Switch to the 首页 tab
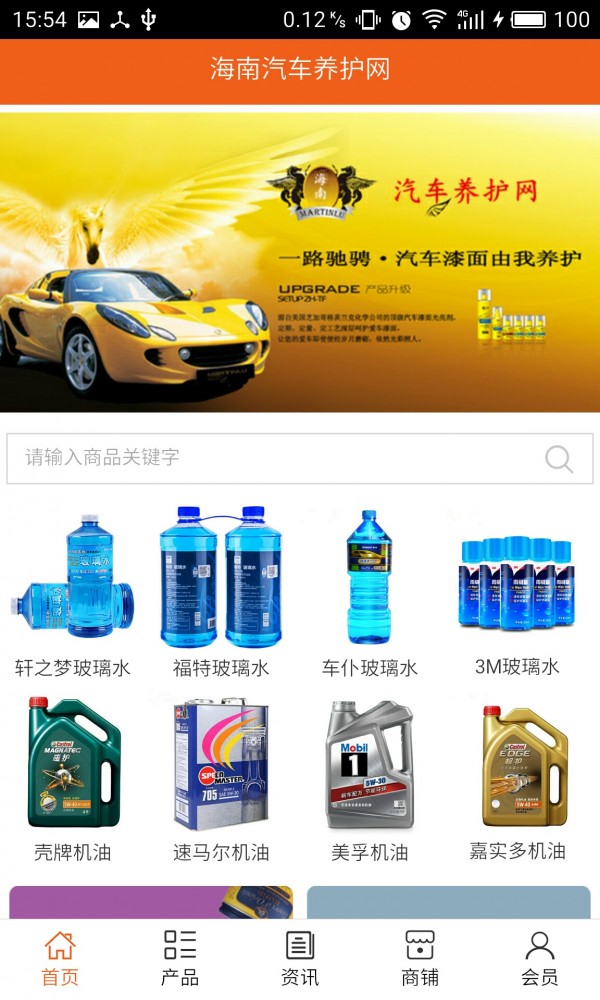 tap(60, 958)
